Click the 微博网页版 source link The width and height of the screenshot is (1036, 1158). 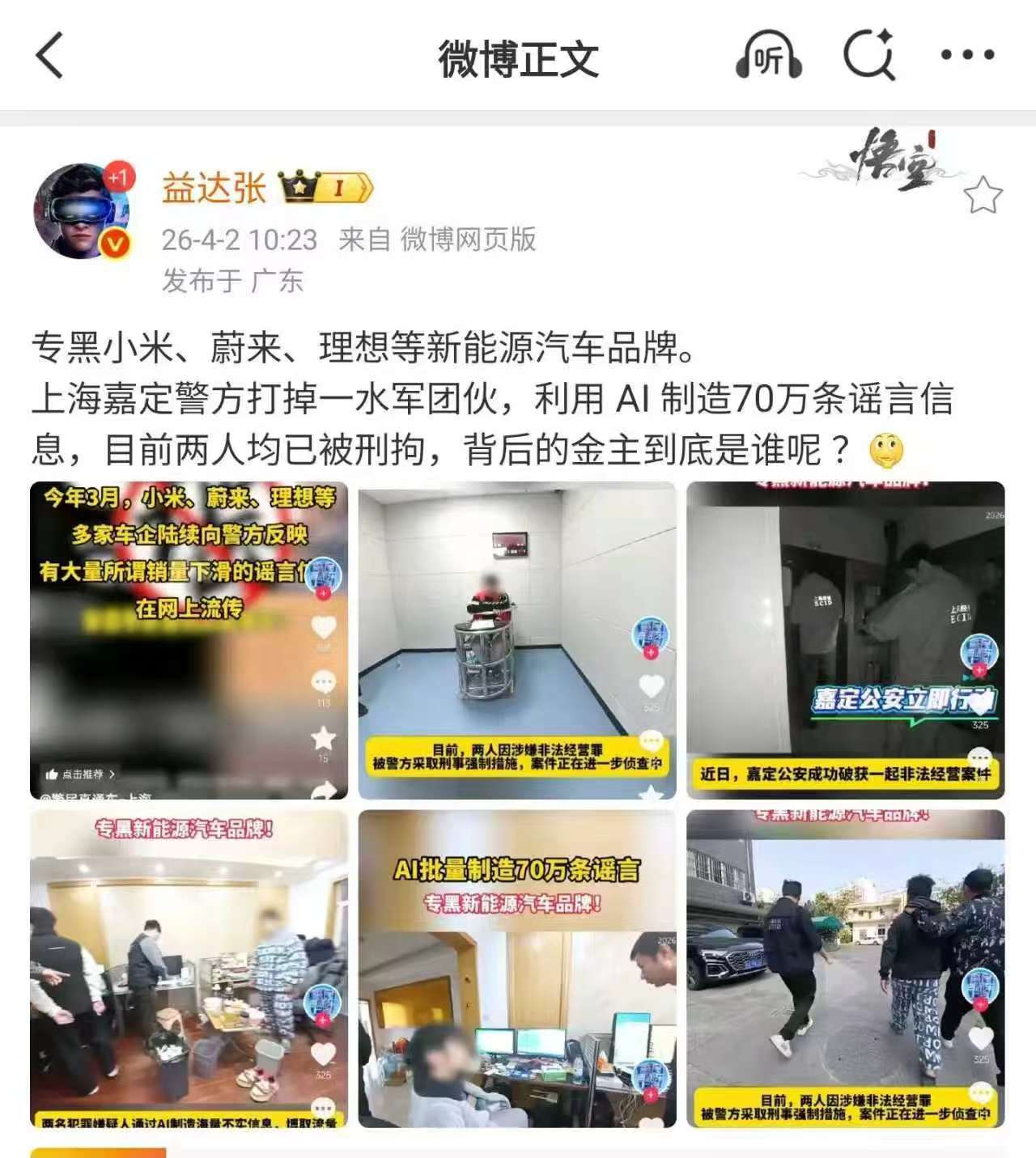tap(468, 239)
